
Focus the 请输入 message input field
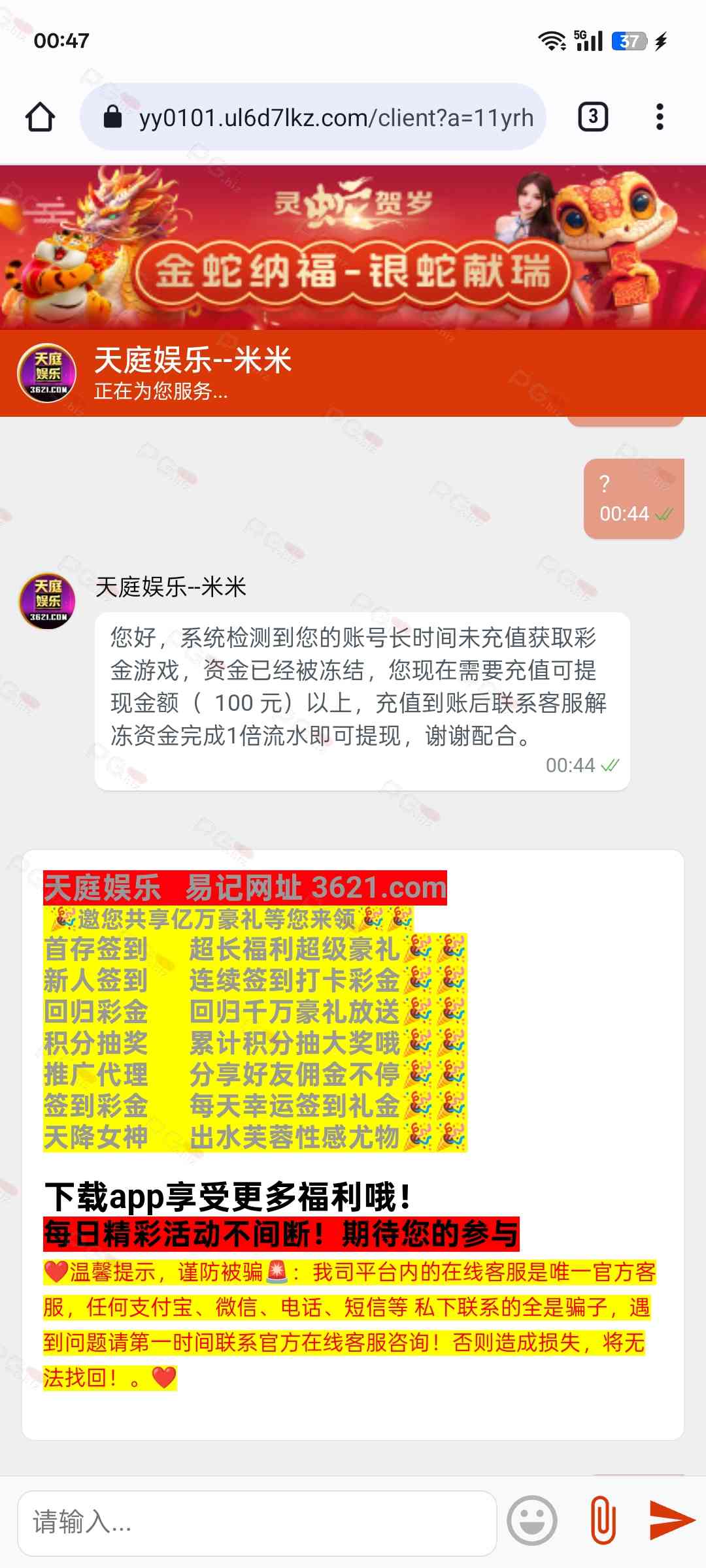(256, 1522)
